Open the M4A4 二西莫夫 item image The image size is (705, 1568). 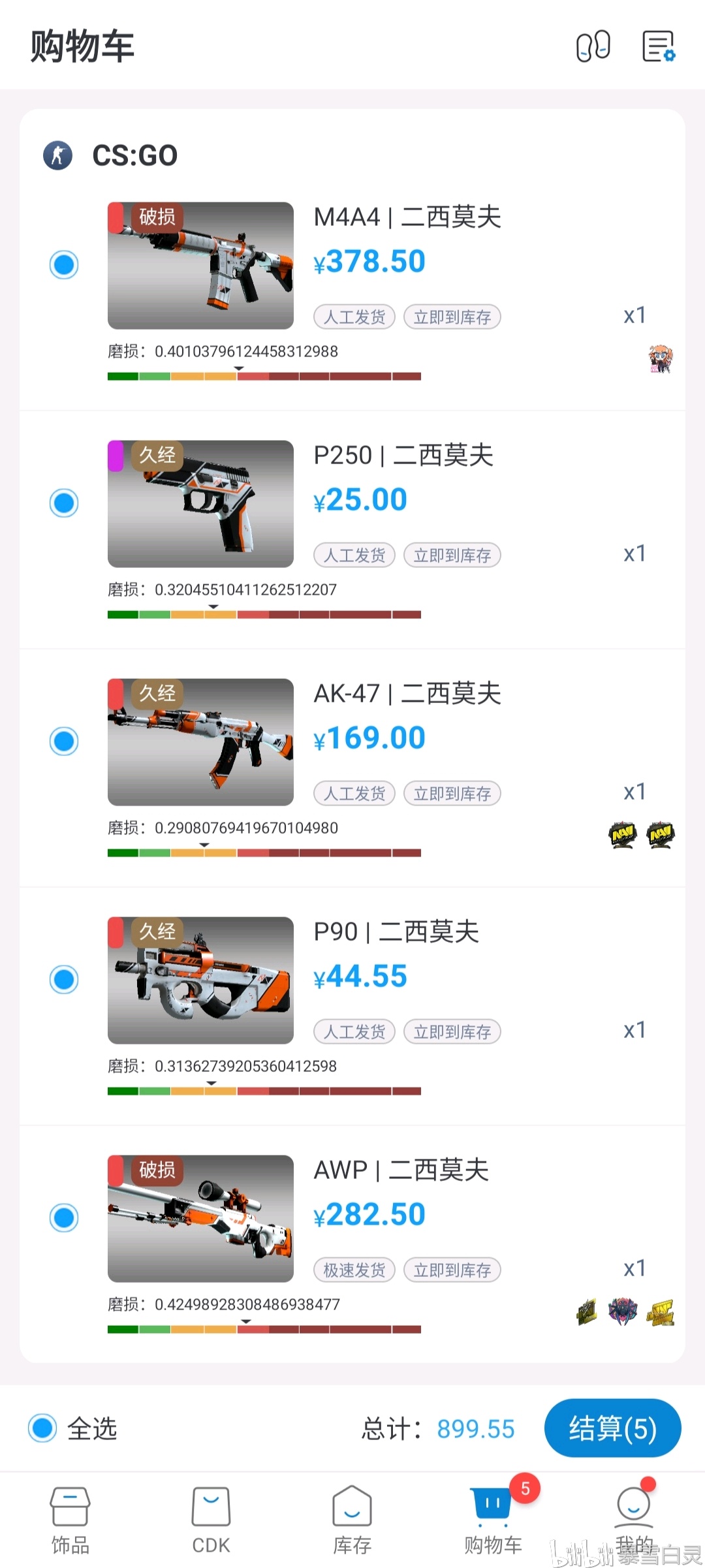coord(200,266)
